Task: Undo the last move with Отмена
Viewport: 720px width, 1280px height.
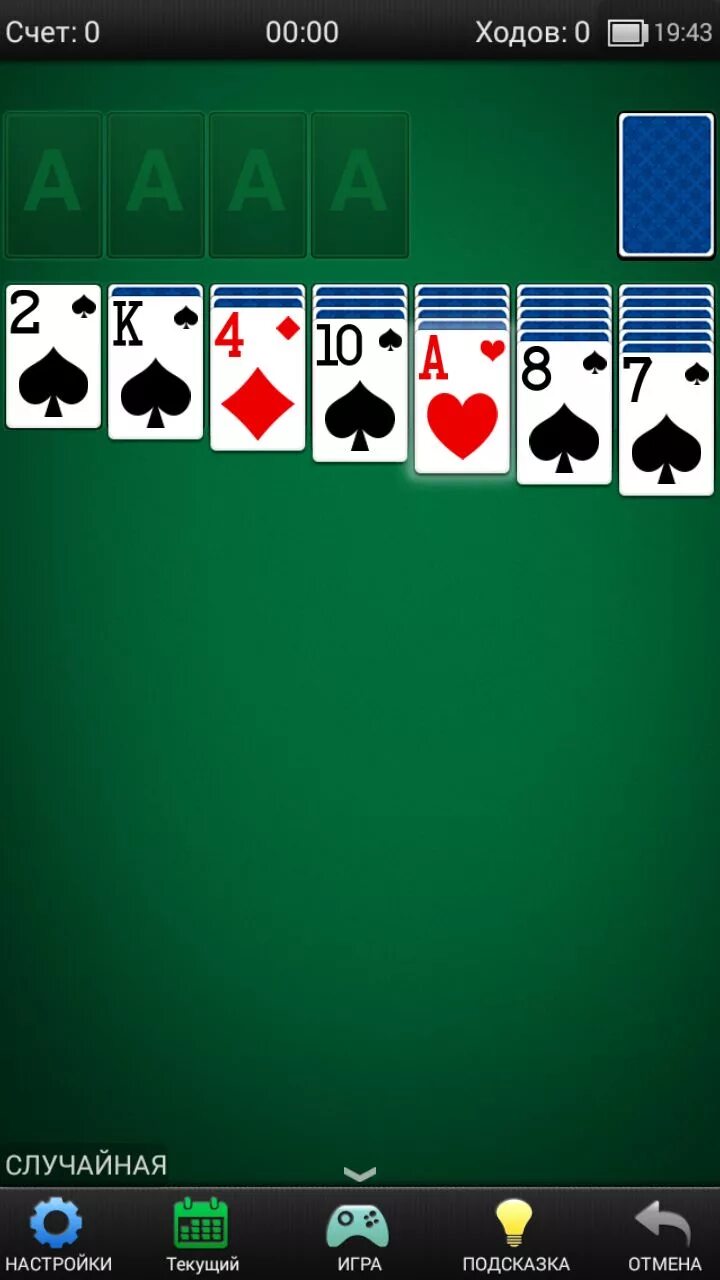Action: click(x=664, y=1234)
